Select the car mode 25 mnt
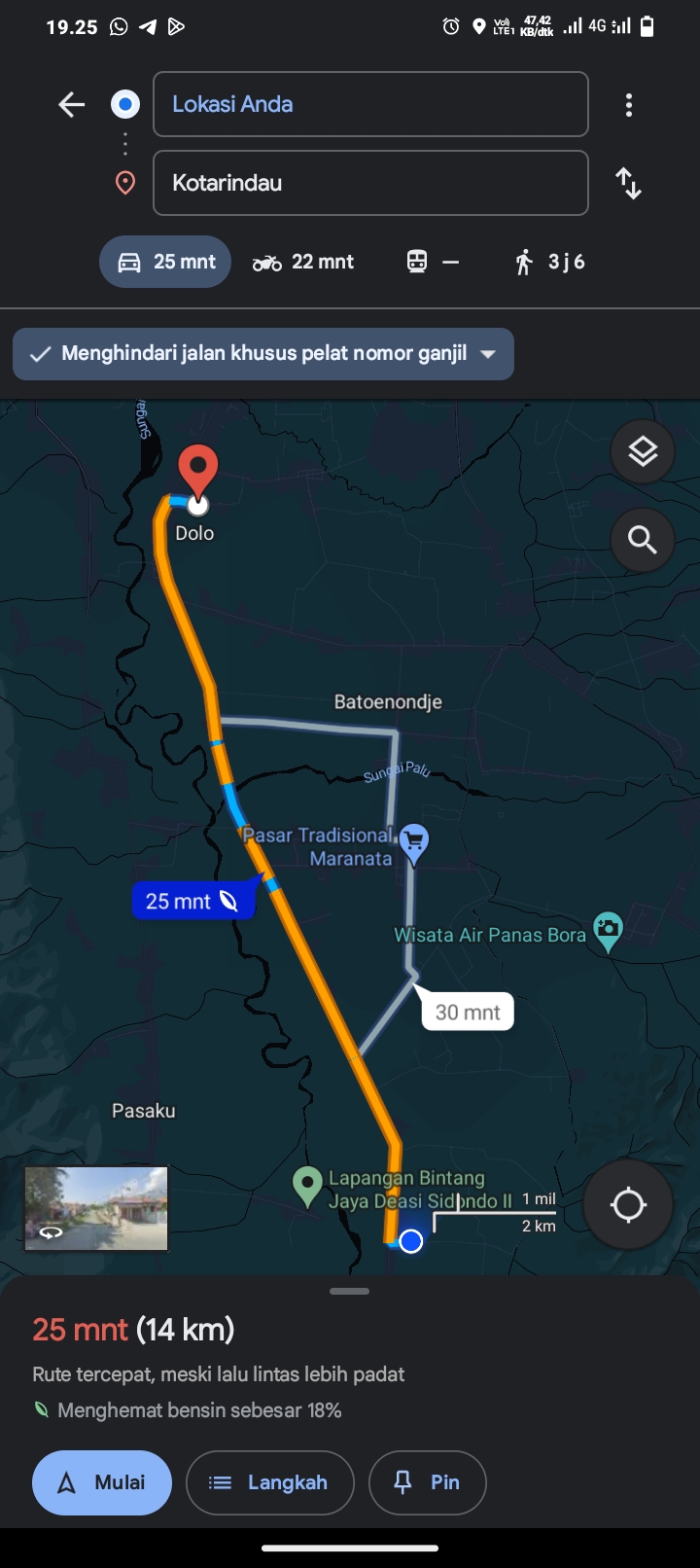The image size is (700, 1568). pyautogui.click(x=165, y=262)
